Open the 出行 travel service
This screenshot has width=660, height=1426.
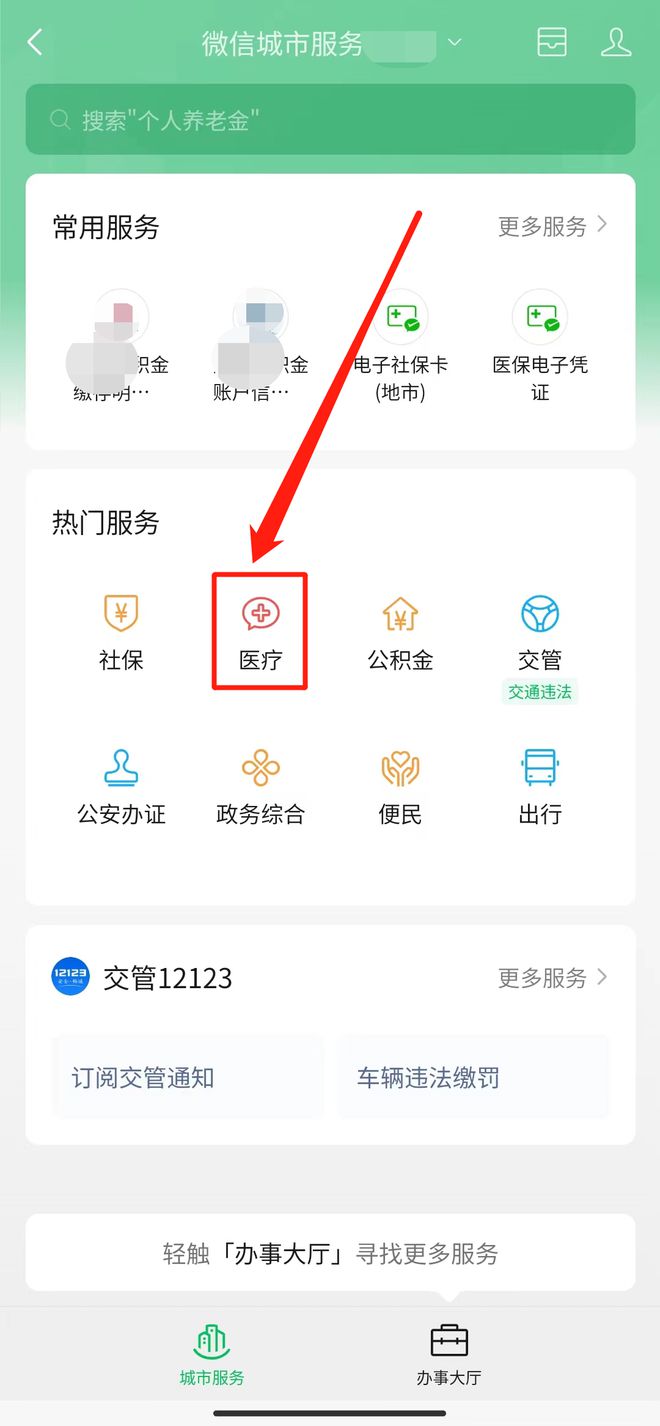pyautogui.click(x=540, y=787)
